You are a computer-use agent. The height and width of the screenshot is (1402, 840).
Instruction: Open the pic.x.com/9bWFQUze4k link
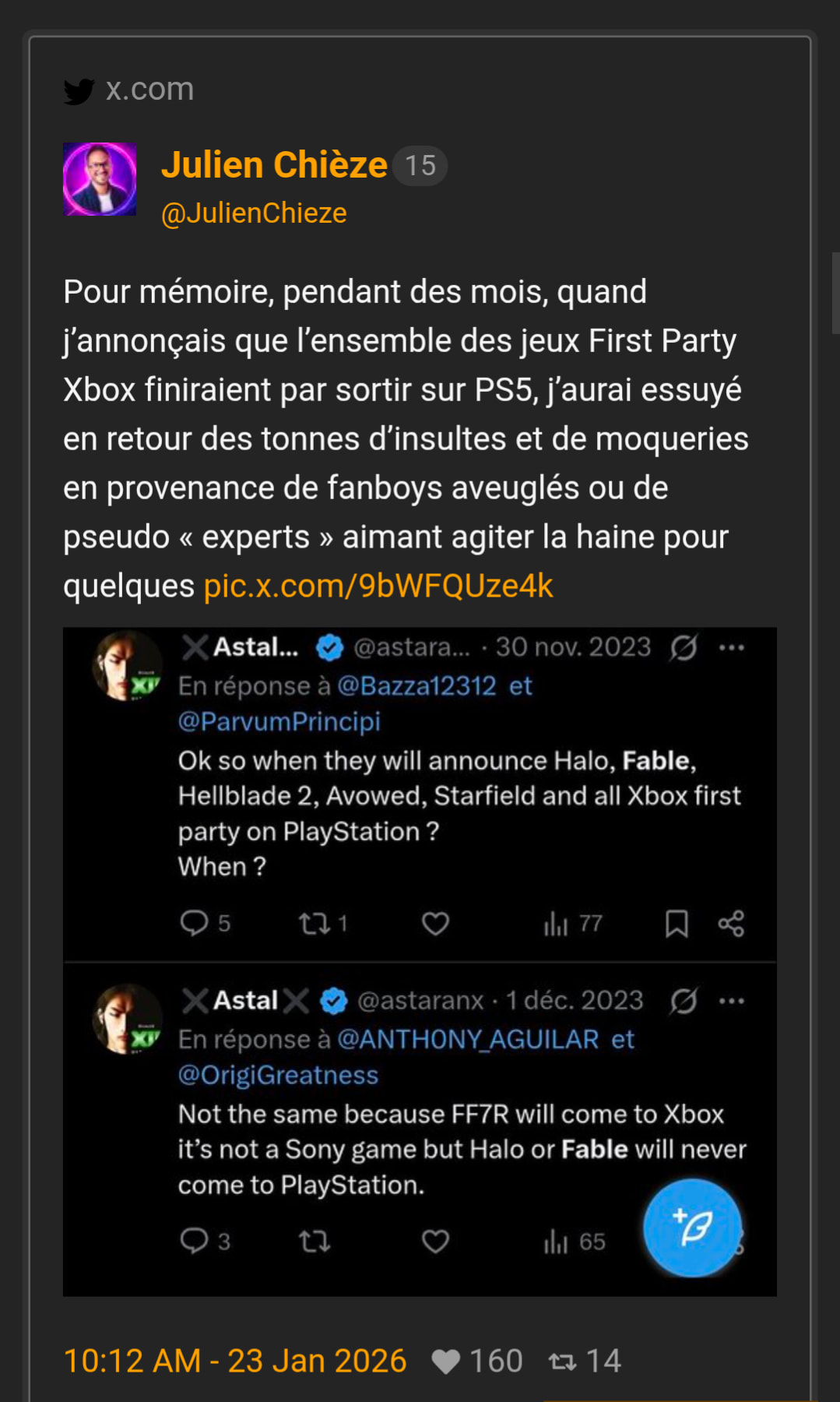click(x=378, y=586)
